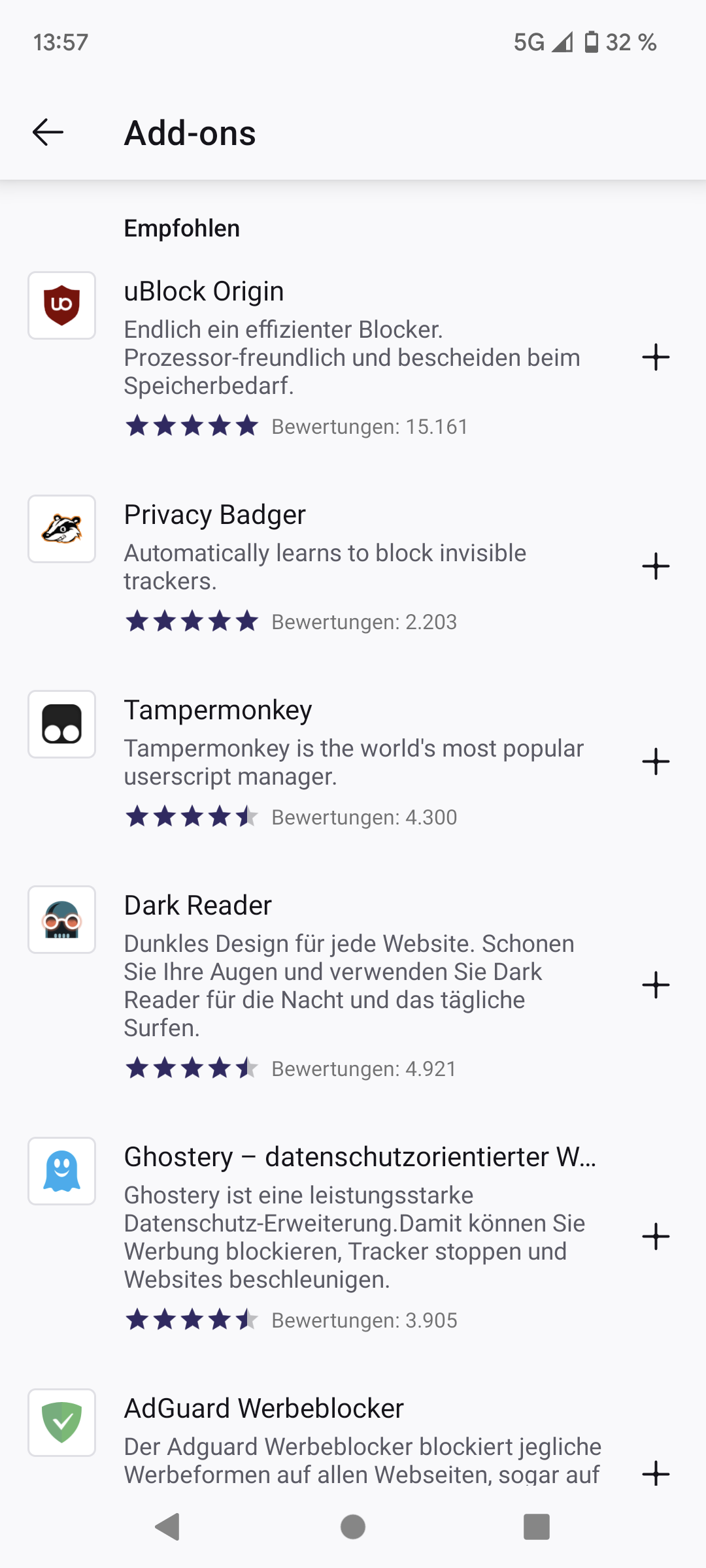Install AdGuard Werbeblocker with plus icon

click(x=656, y=1474)
